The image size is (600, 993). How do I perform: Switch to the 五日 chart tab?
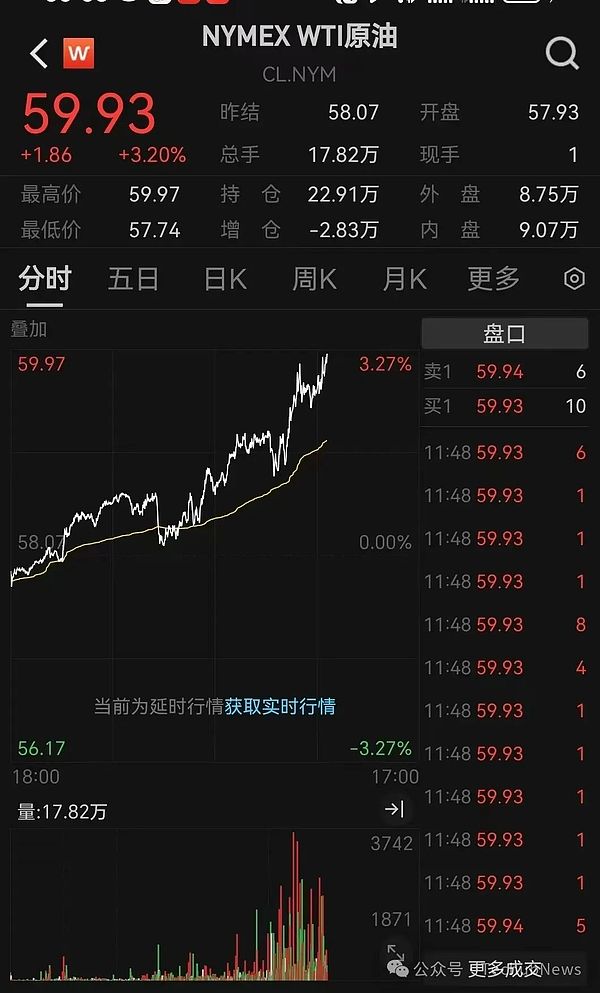click(133, 279)
